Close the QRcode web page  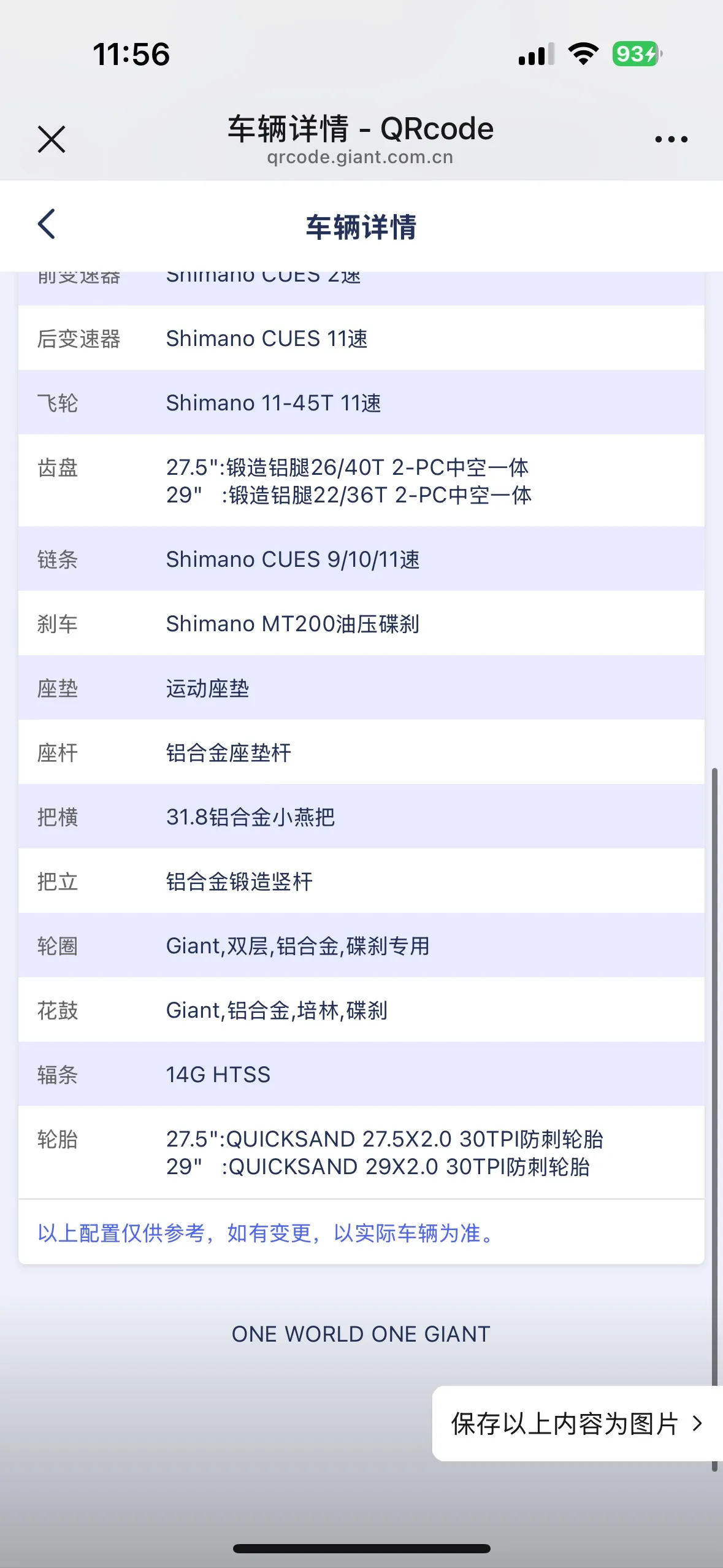click(52, 139)
